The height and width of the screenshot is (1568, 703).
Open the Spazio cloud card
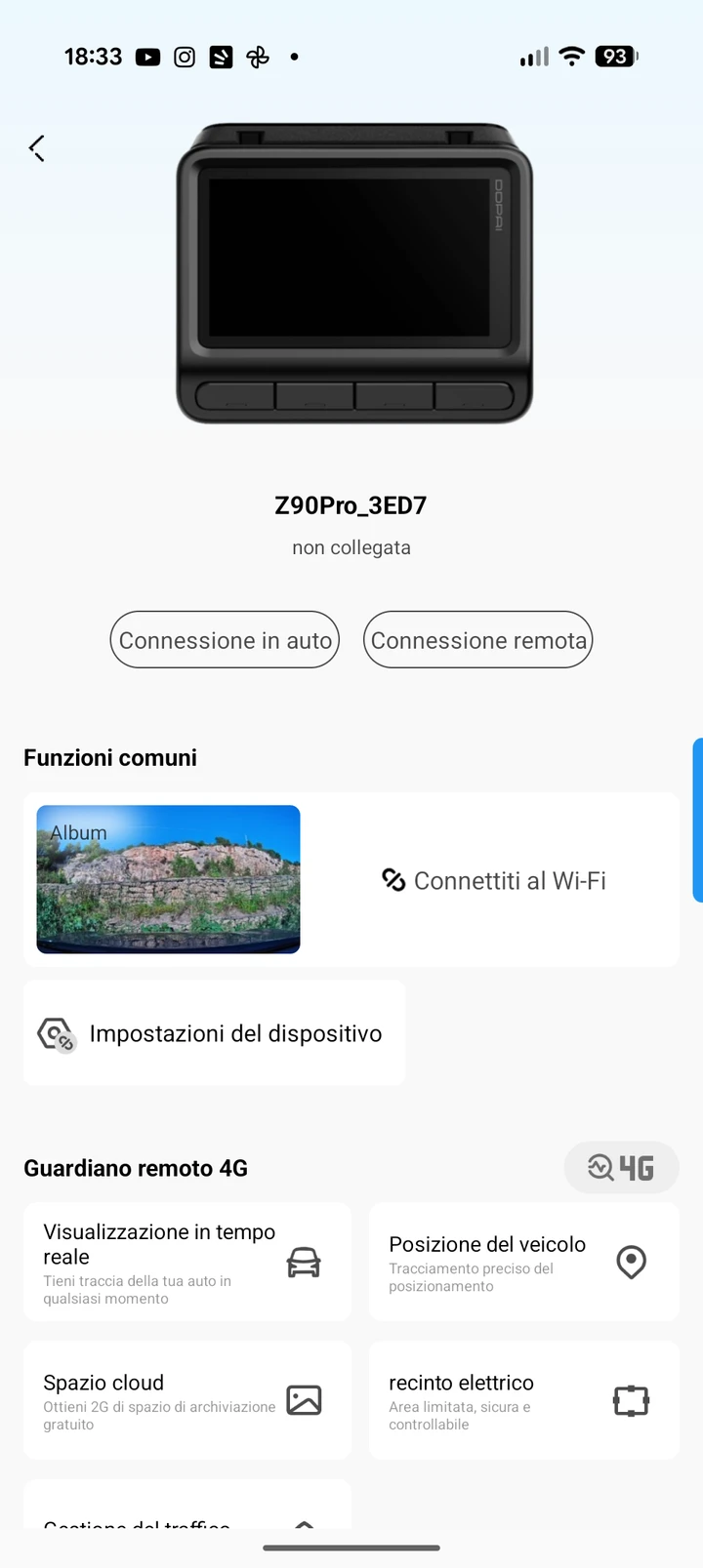click(186, 1401)
